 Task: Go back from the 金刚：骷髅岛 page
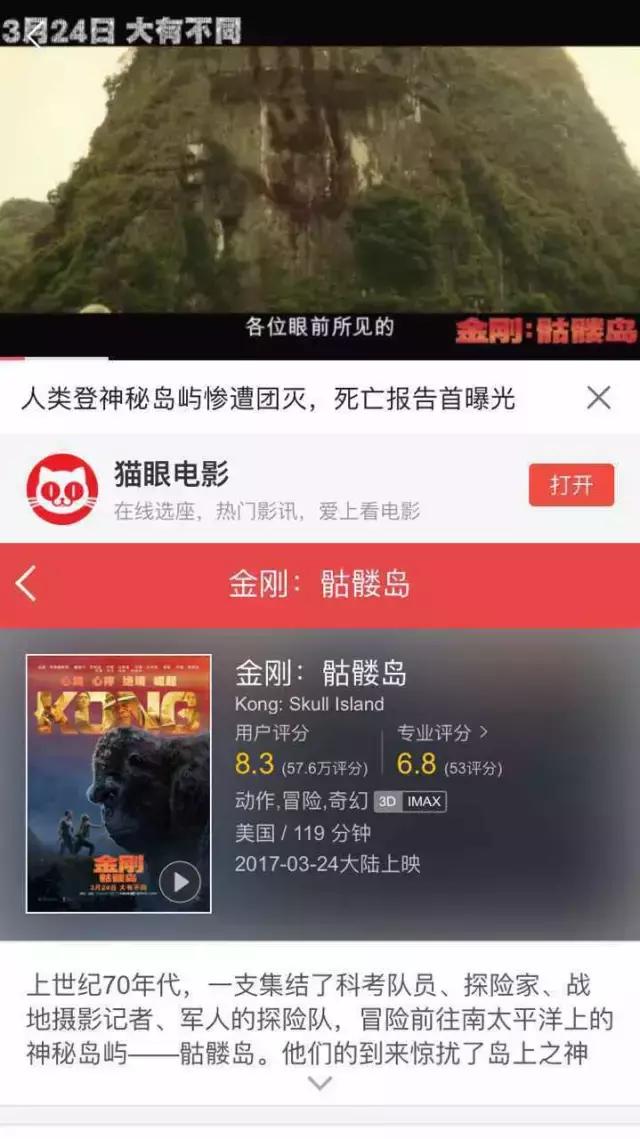click(x=27, y=584)
